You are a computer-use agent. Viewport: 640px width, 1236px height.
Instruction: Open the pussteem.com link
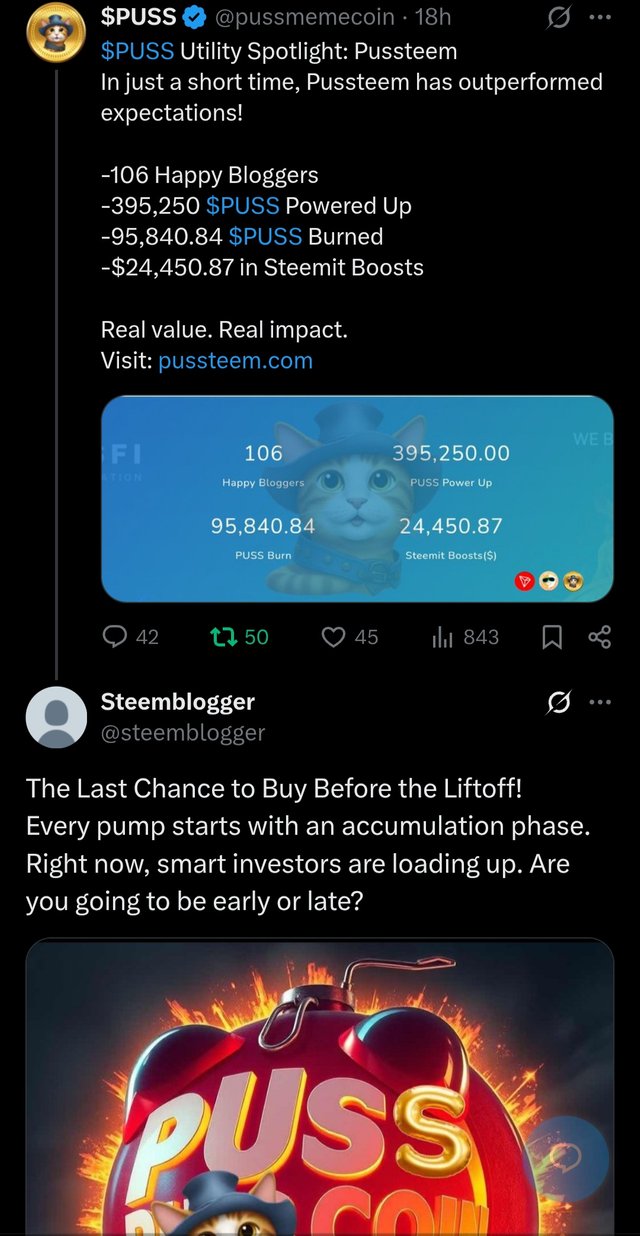pos(235,360)
